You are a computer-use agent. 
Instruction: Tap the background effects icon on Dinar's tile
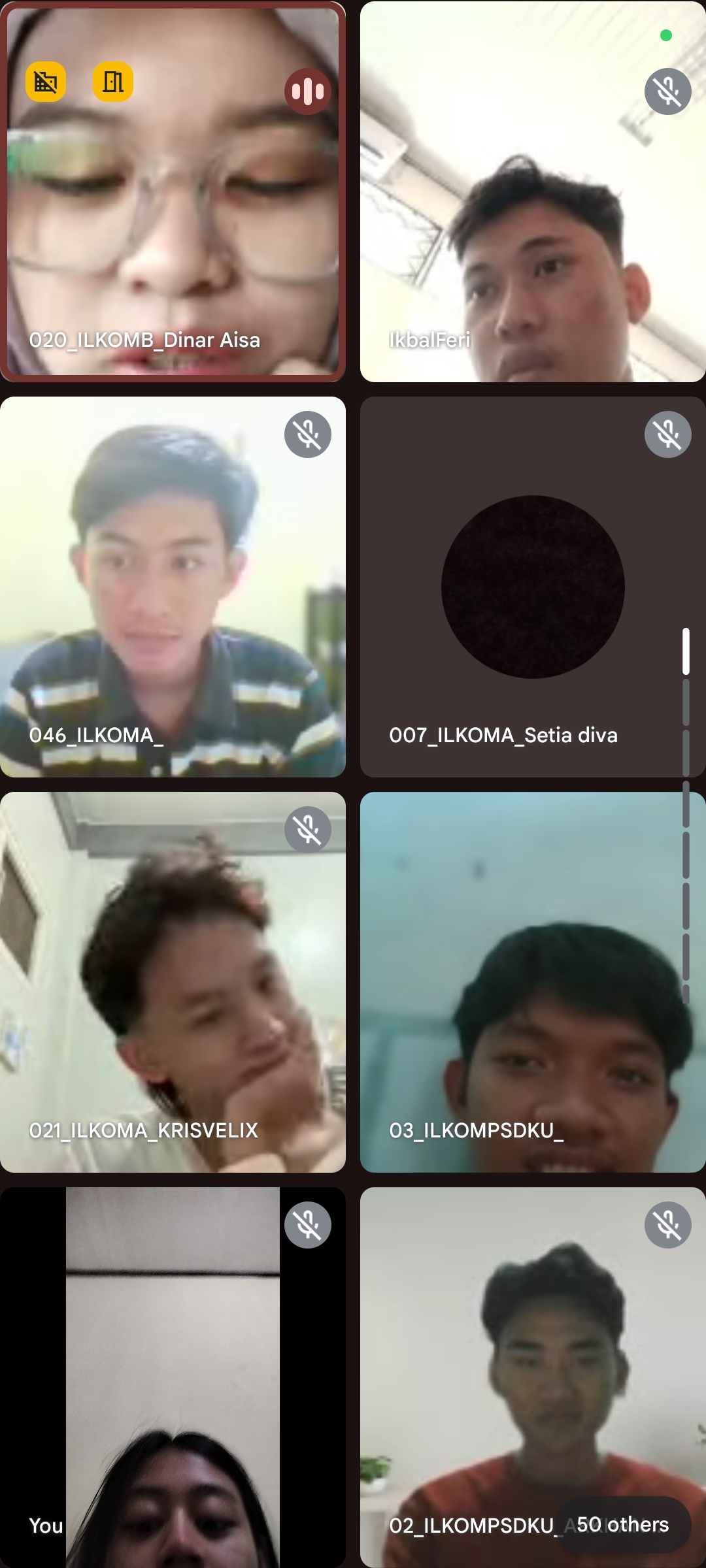[x=46, y=82]
